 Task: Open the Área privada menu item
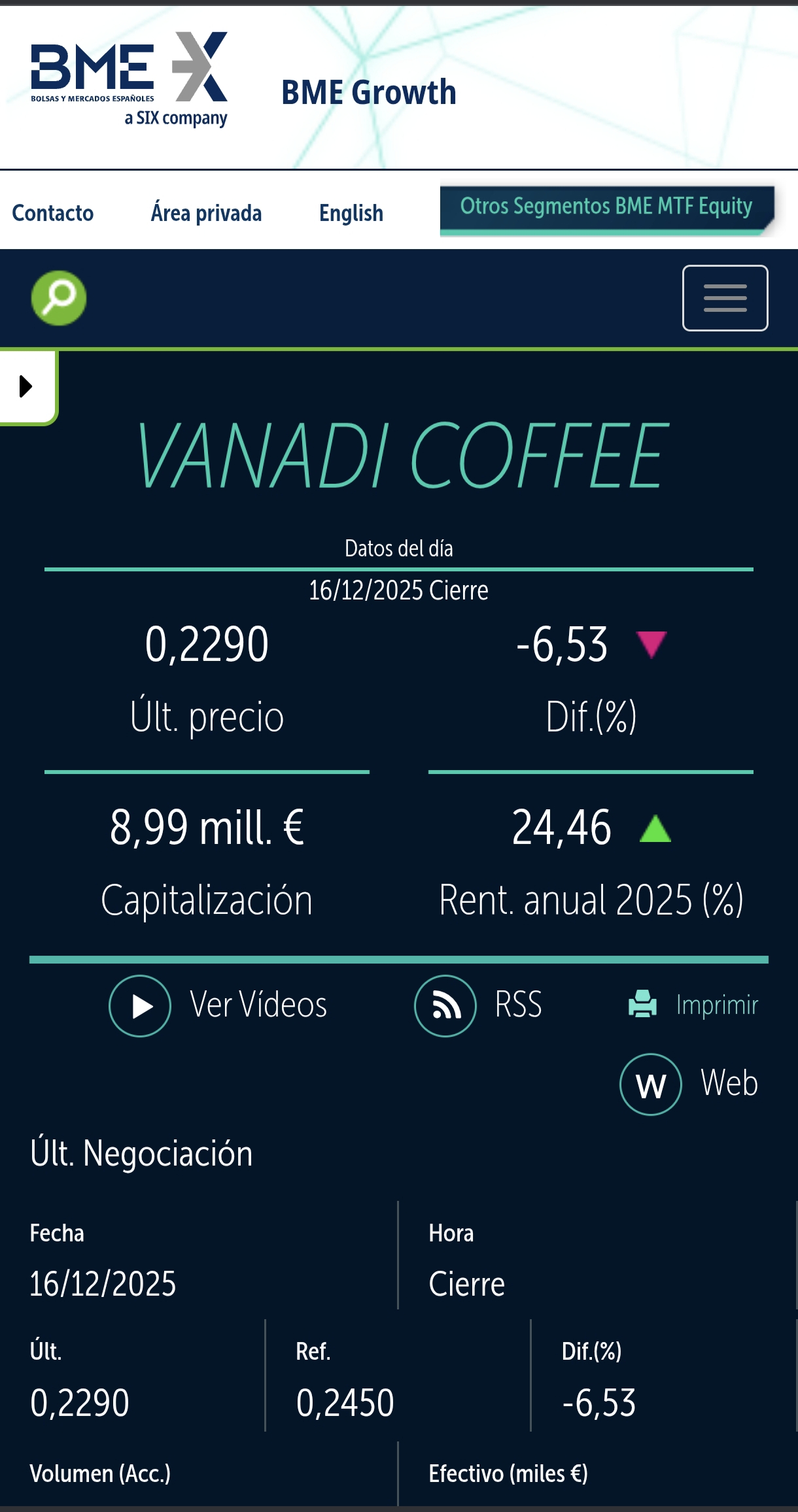(206, 212)
